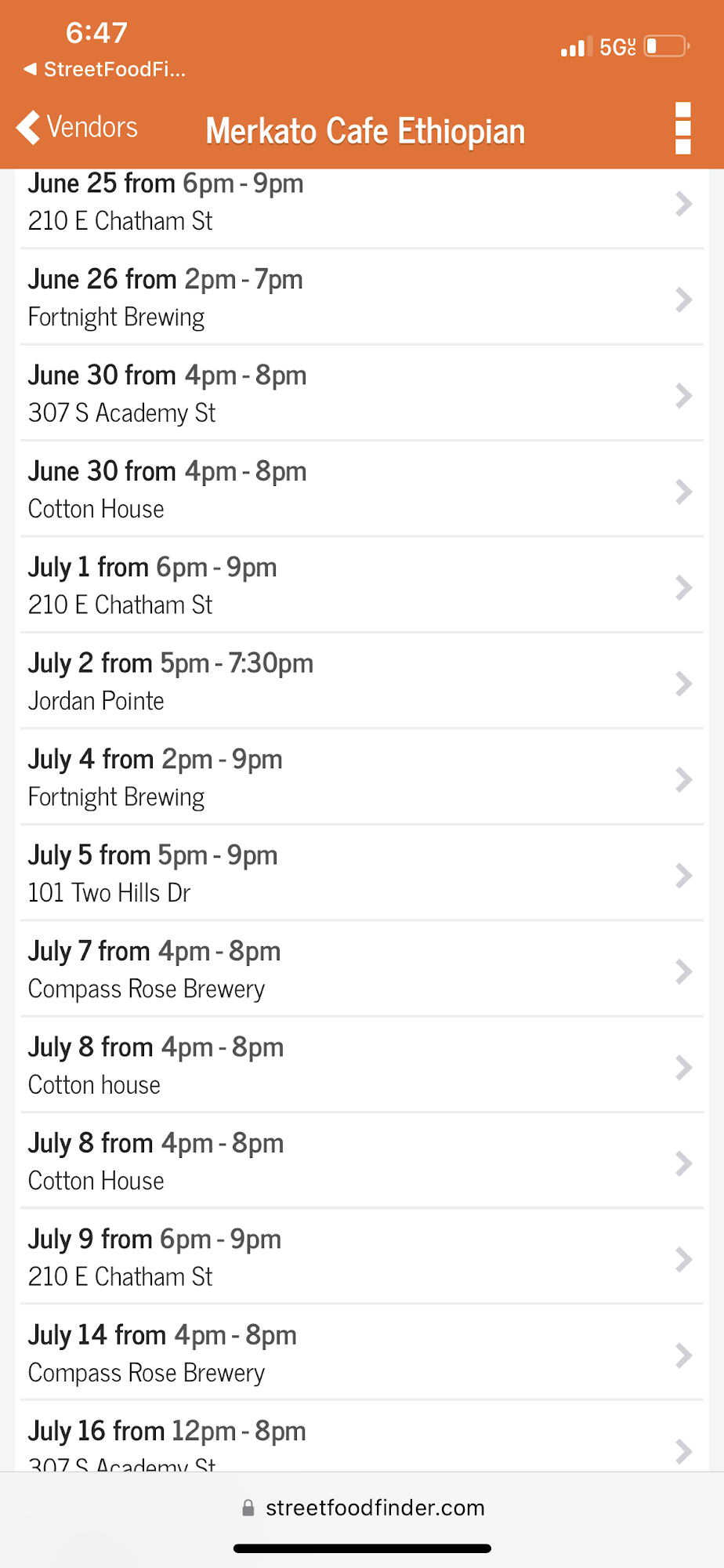This screenshot has width=724, height=1568.
Task: Open July 16 event from 12pm - 8pm
Action: point(361,1437)
